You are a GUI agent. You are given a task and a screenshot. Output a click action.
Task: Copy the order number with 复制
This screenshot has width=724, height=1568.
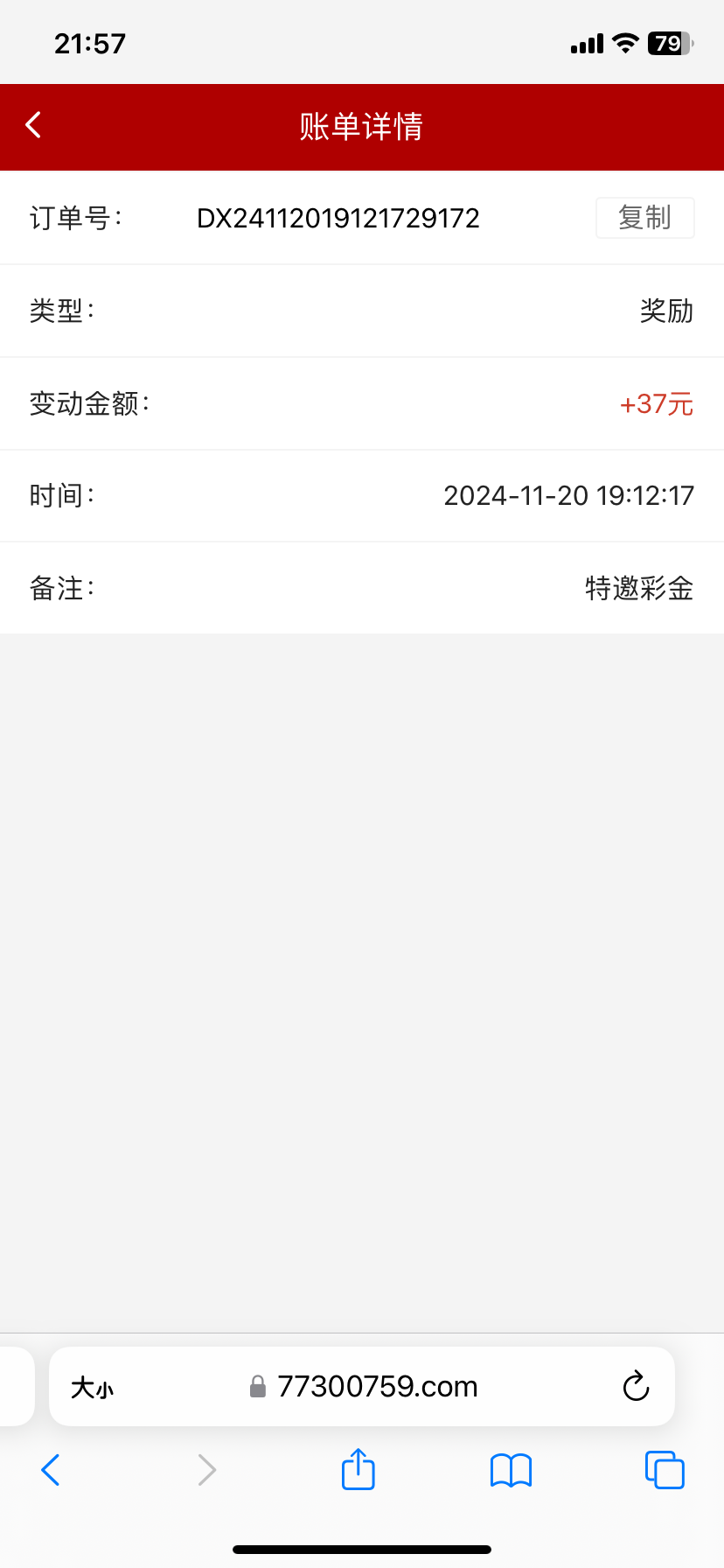[645, 217]
